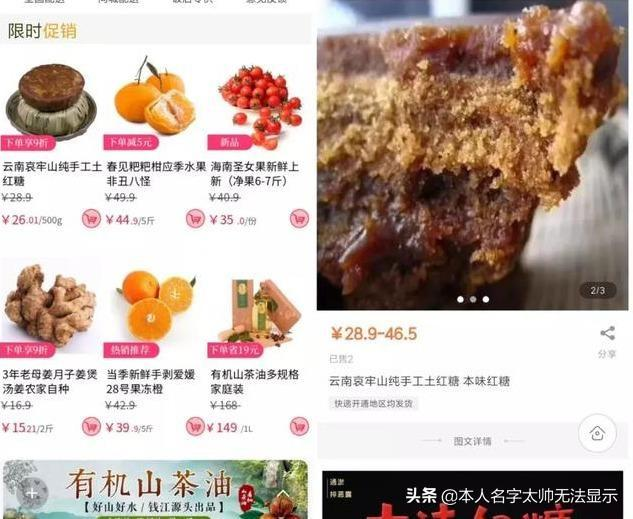
Task: Return to shop home via floating house button
Action: tap(597, 433)
